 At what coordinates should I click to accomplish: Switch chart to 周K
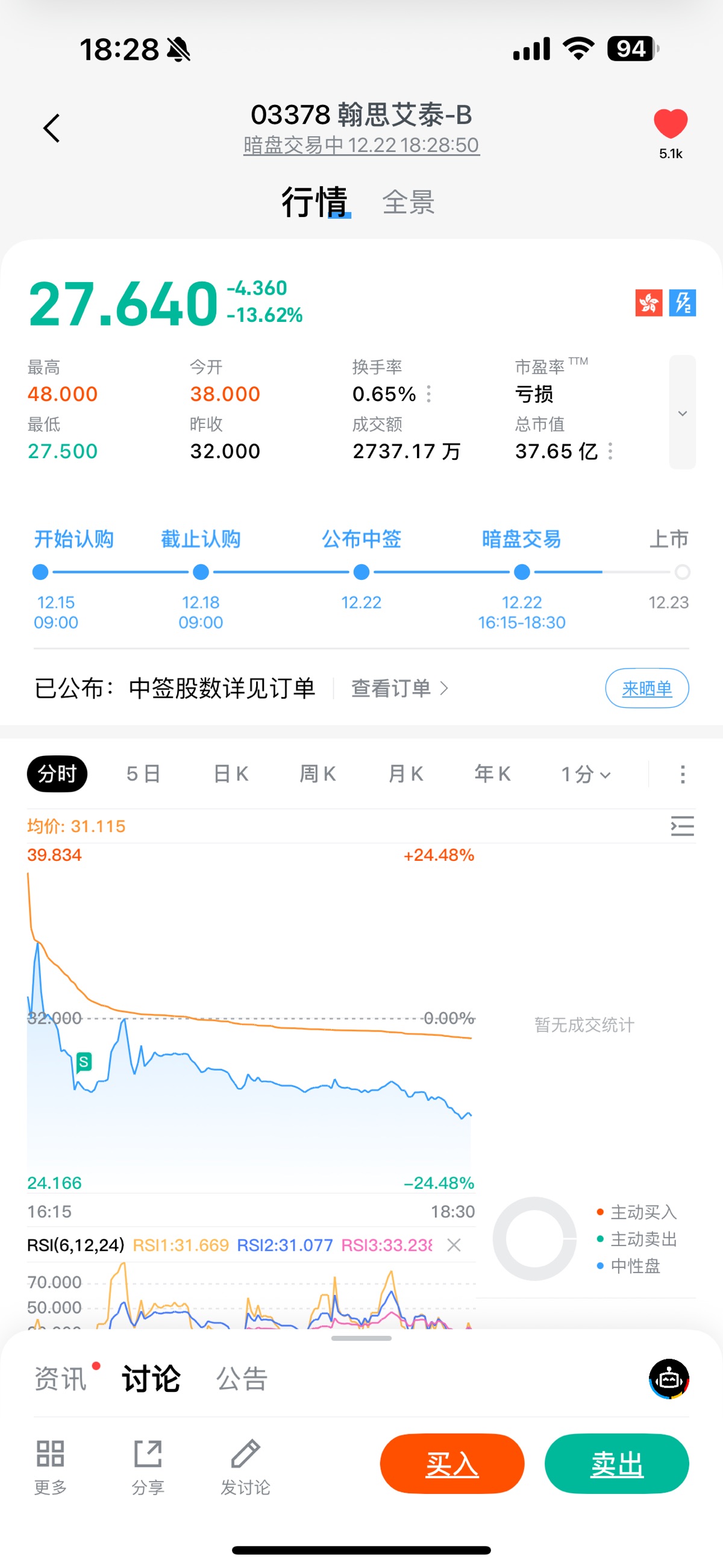pos(318,773)
